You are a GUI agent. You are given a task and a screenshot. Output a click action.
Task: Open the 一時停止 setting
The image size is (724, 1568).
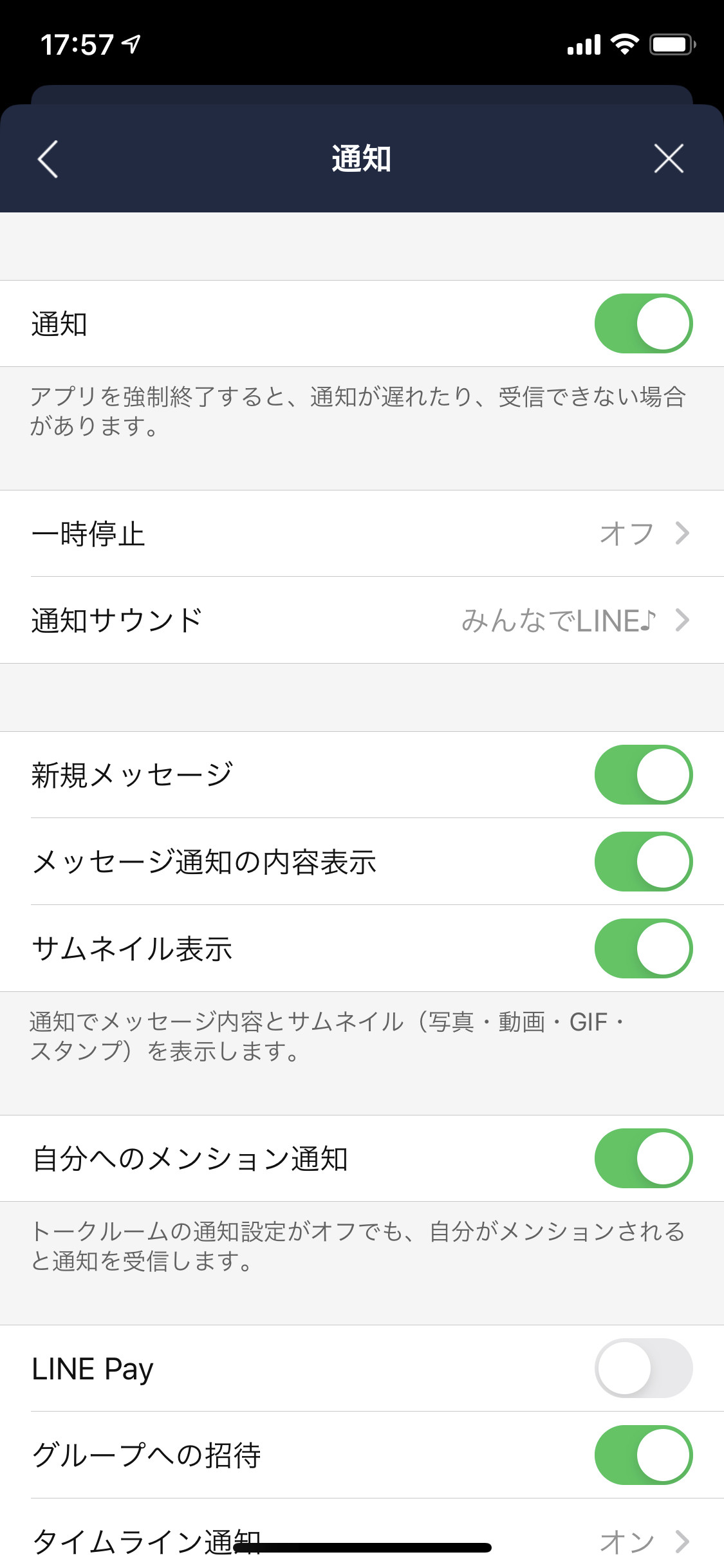pyautogui.click(x=362, y=534)
